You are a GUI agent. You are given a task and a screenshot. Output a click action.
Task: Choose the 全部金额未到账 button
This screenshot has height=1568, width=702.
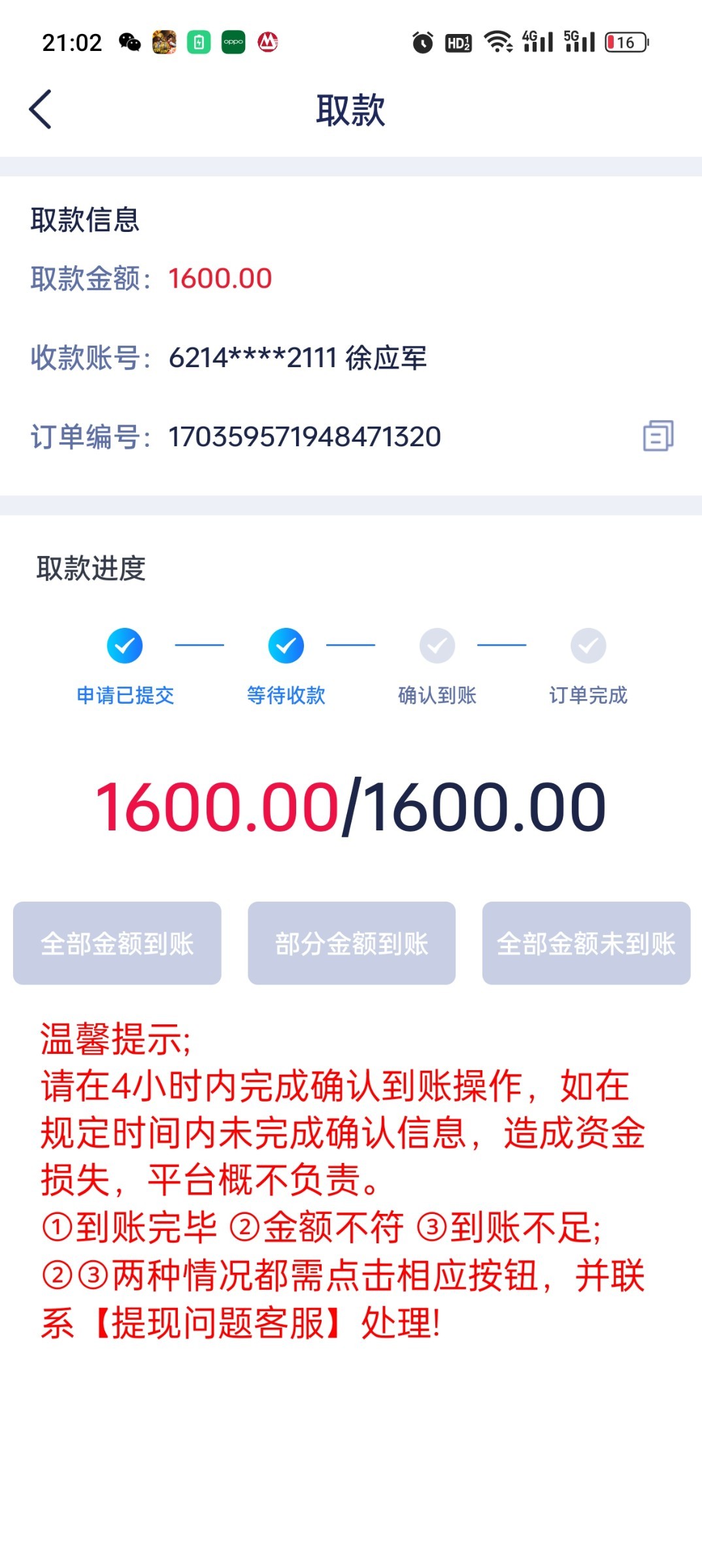[x=586, y=943]
